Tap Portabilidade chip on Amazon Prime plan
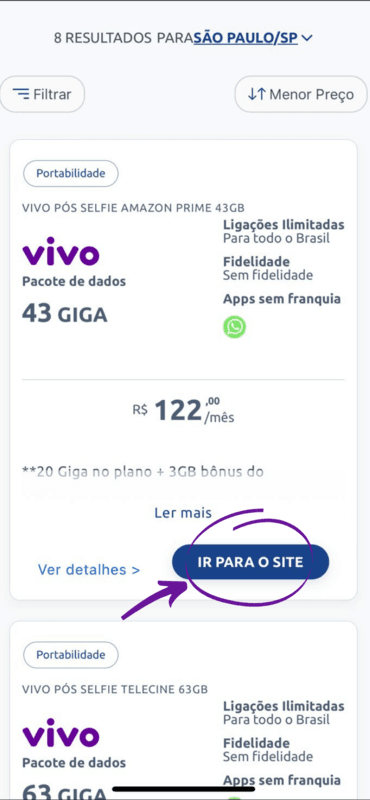The height and width of the screenshot is (800, 370). (71, 173)
